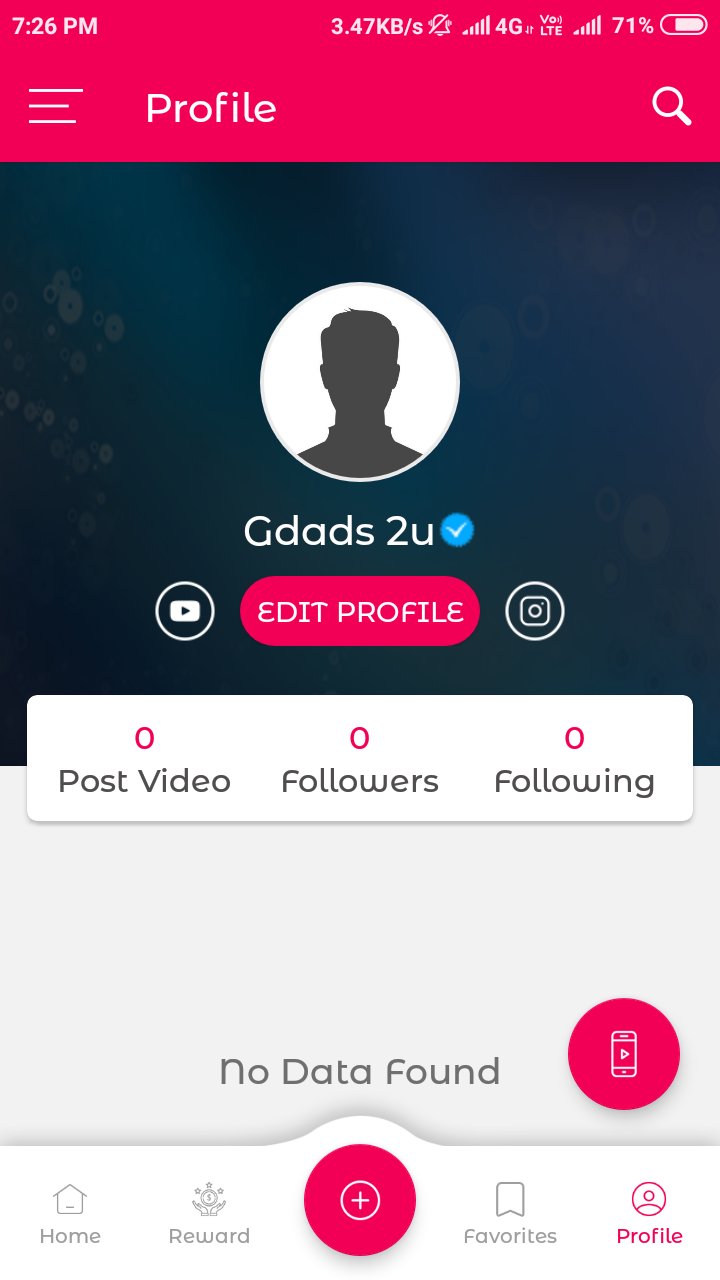
Task: Select the Profile tab
Action: (649, 1213)
